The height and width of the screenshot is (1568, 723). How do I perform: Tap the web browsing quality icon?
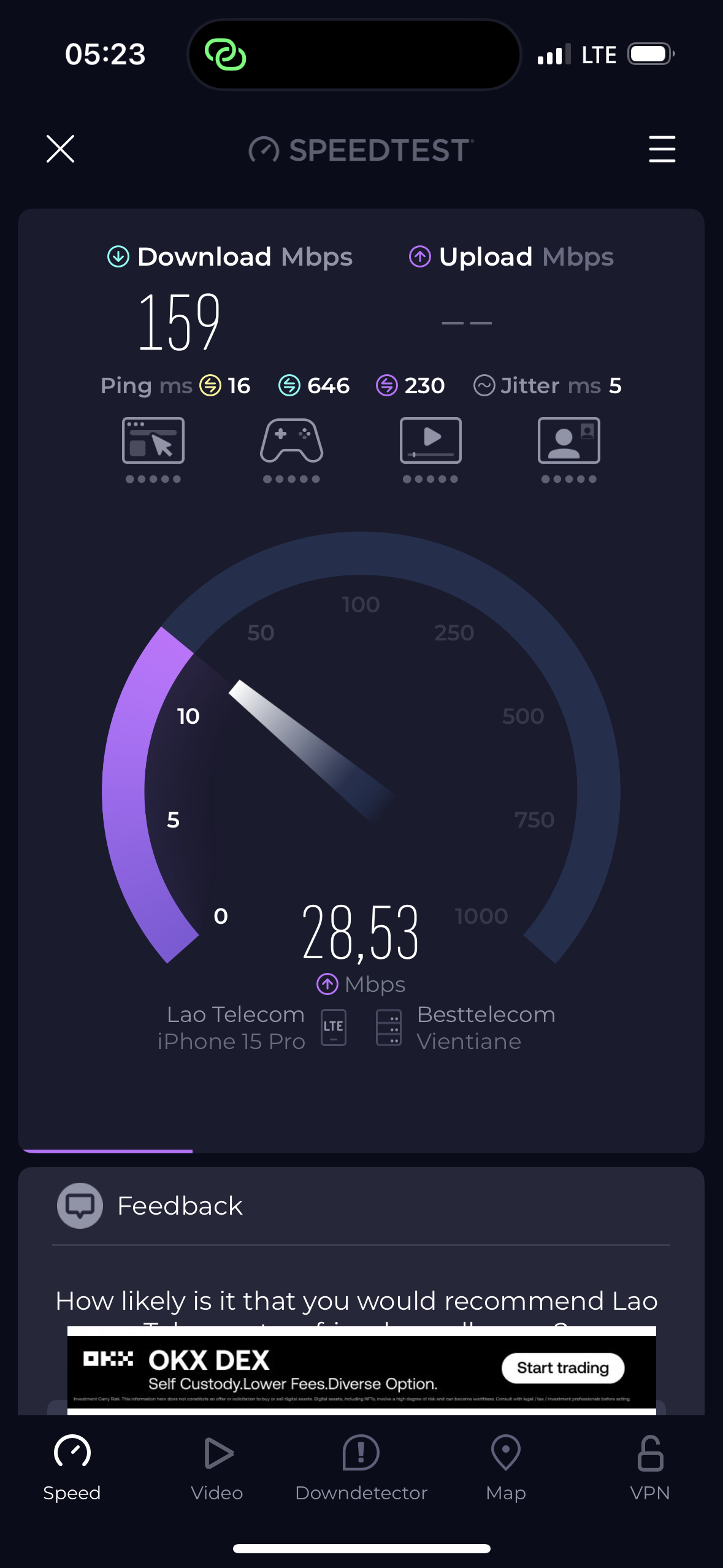click(153, 450)
